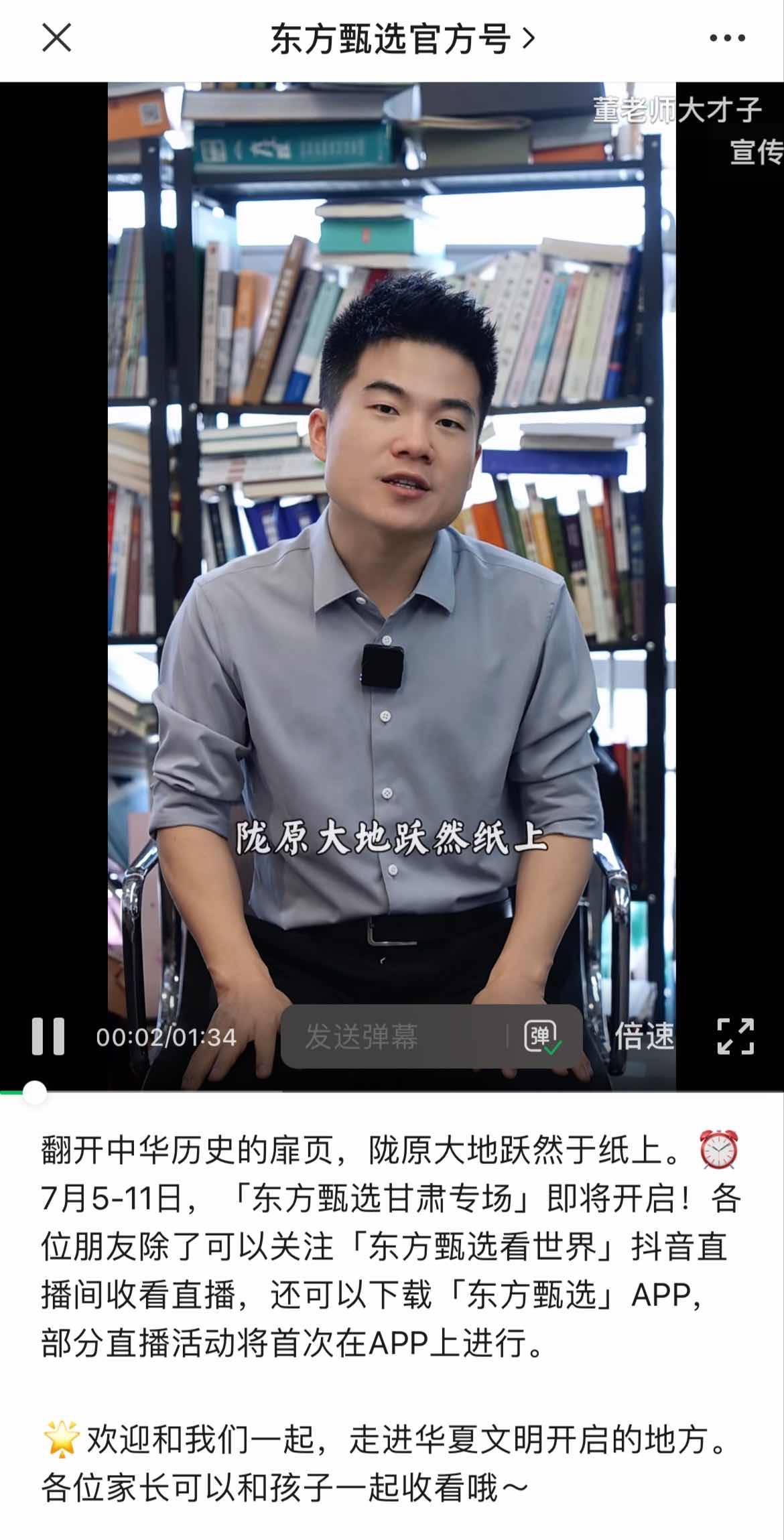The image size is (784, 1540).
Task: Pause the video playback
Action: point(48,1037)
